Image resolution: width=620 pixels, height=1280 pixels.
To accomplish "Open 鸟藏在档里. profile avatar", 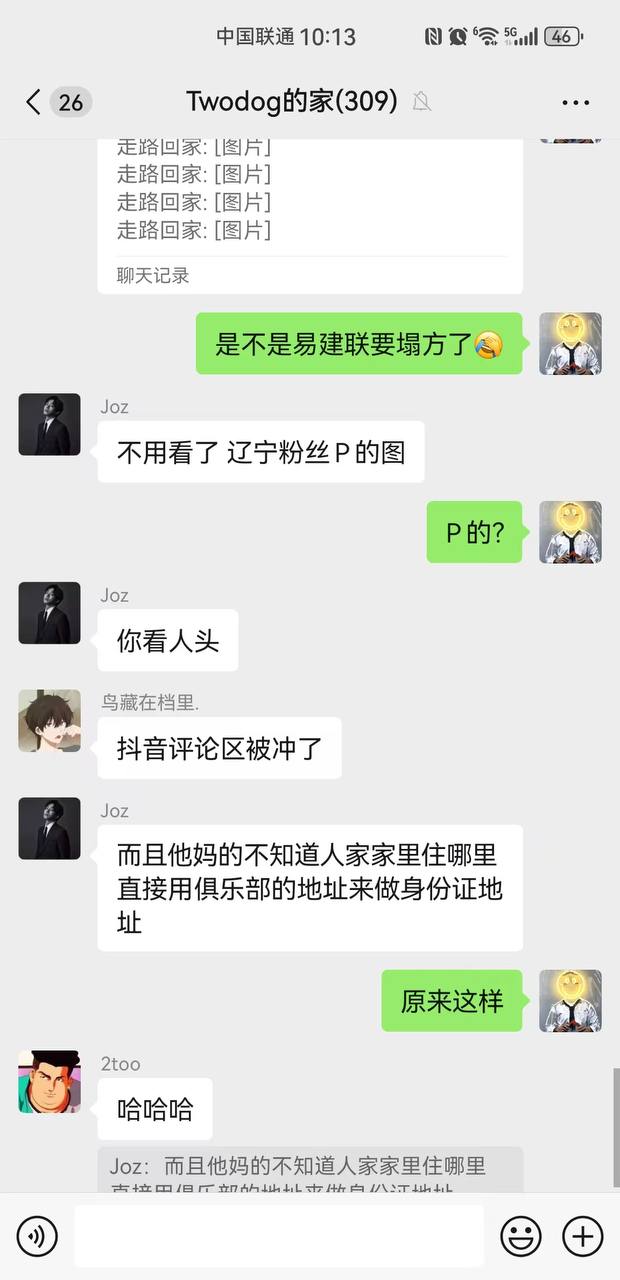I will click(49, 721).
